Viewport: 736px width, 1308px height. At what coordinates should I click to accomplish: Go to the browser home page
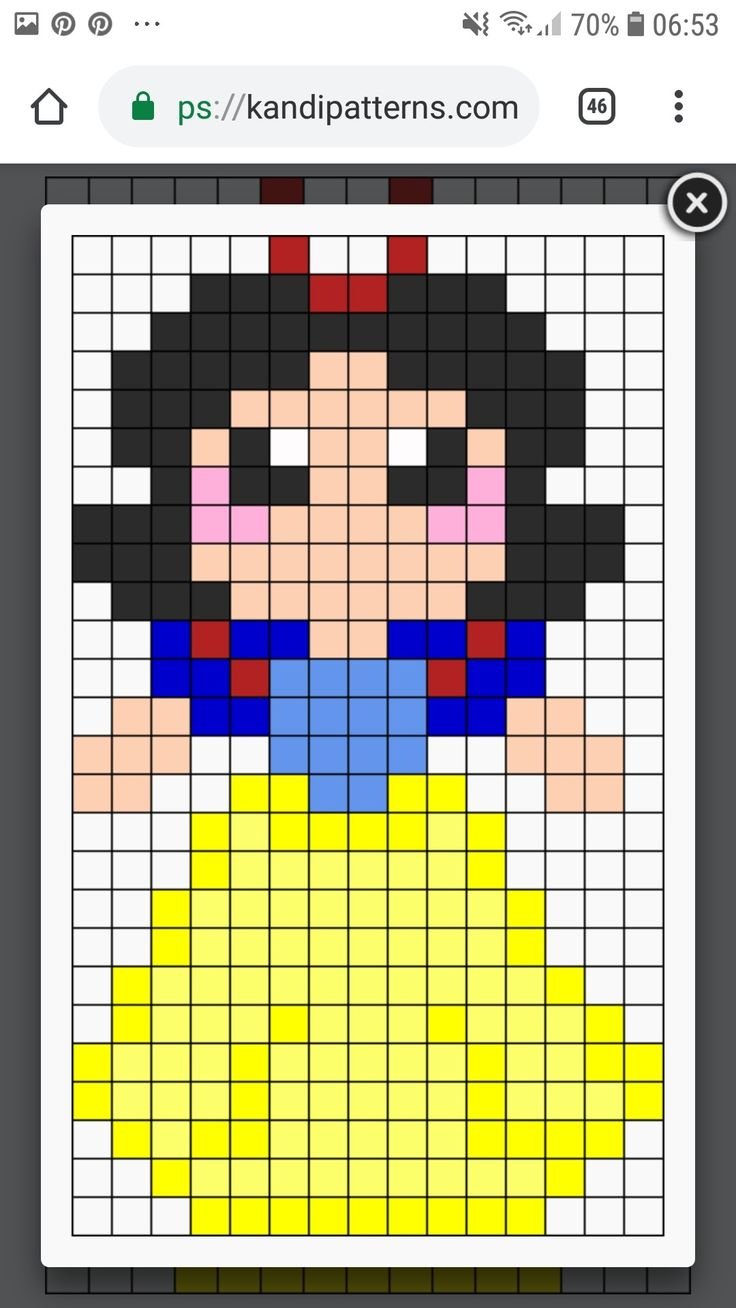[x=49, y=107]
